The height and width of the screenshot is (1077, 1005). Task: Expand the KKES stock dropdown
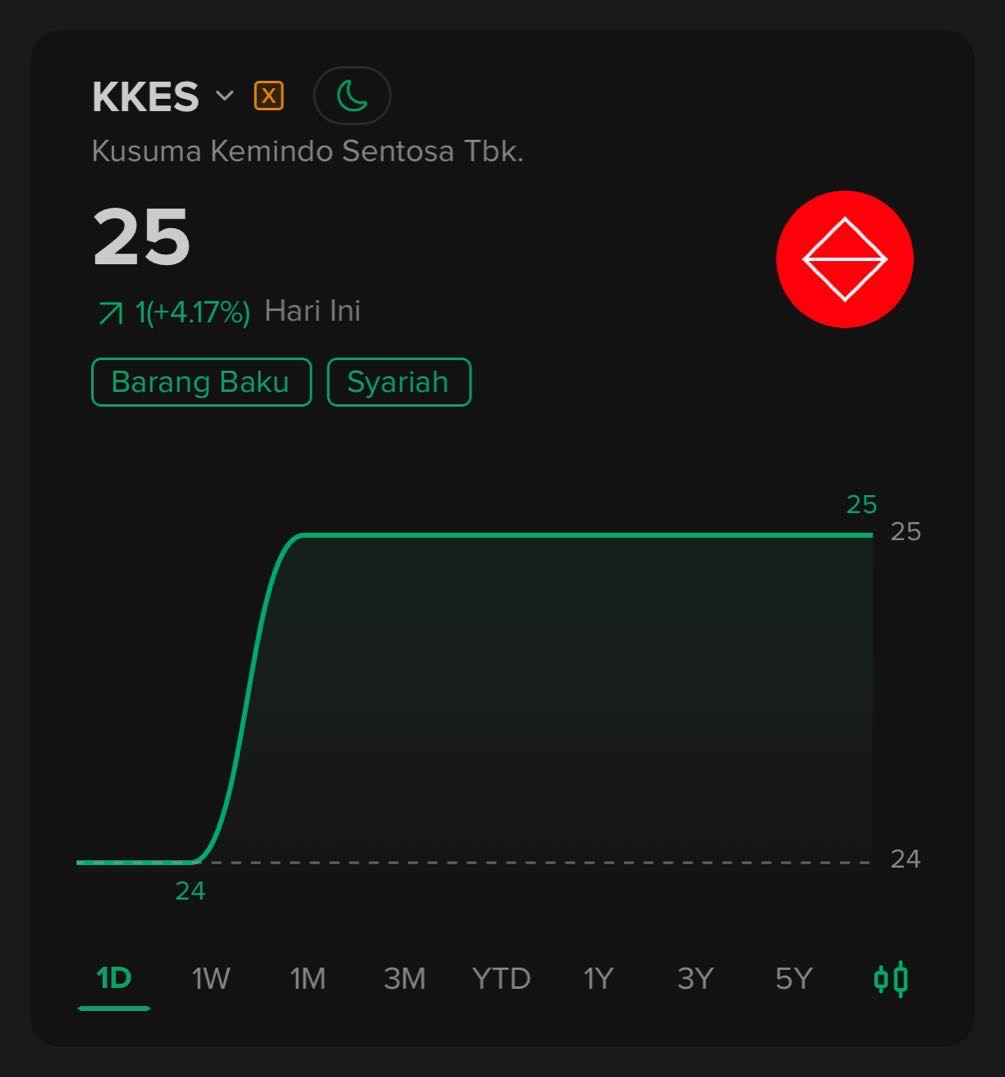point(224,96)
